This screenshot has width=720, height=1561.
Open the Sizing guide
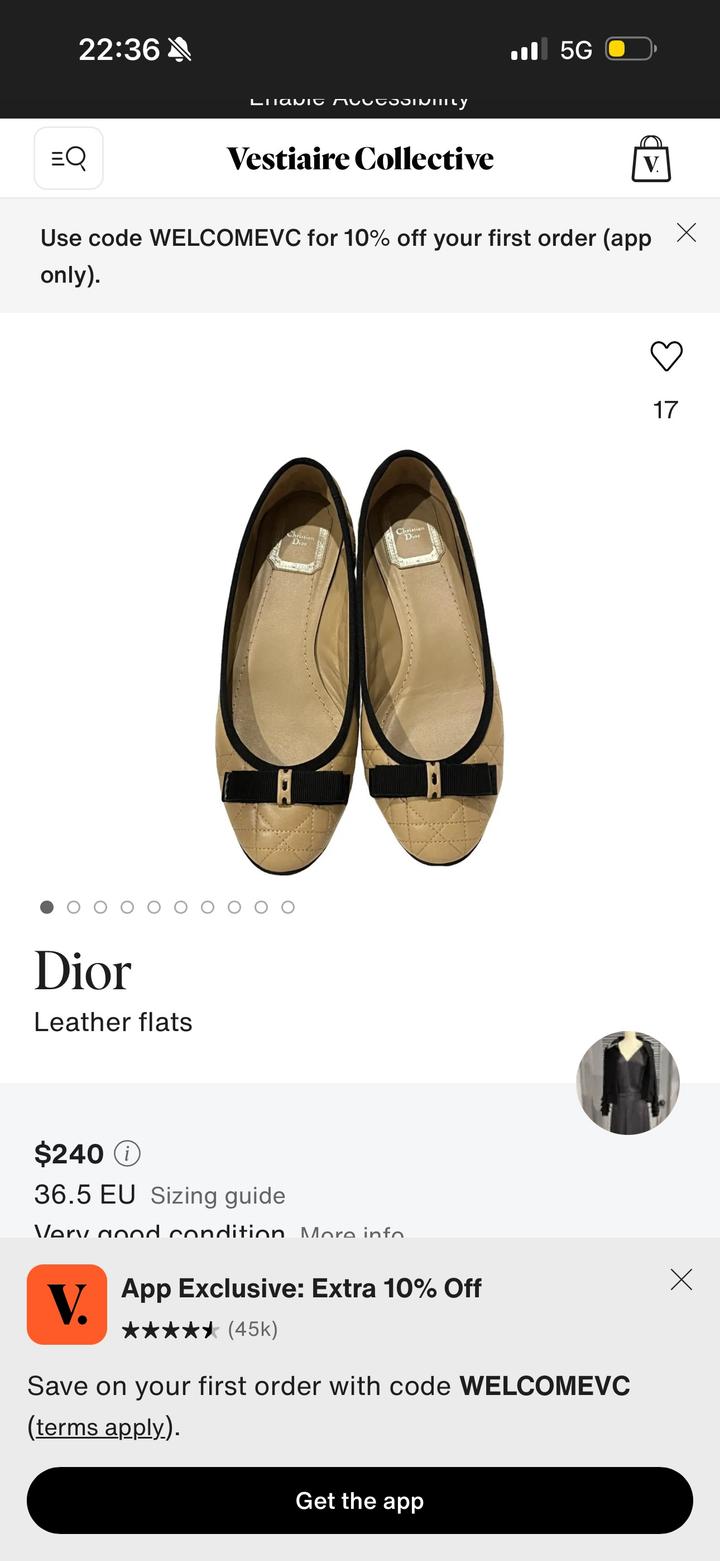218,1196
